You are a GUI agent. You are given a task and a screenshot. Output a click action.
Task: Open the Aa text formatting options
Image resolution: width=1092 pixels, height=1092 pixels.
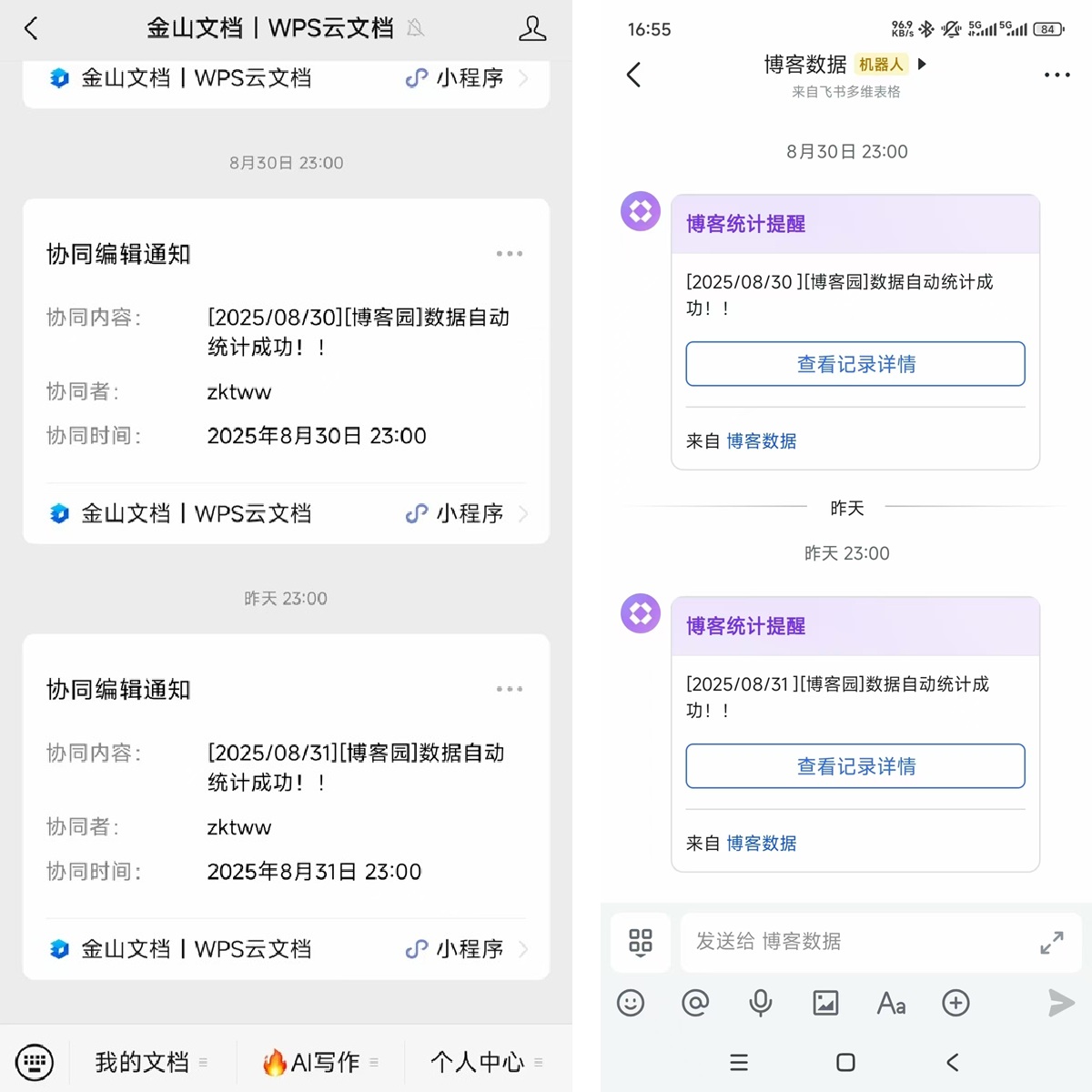point(891,1003)
